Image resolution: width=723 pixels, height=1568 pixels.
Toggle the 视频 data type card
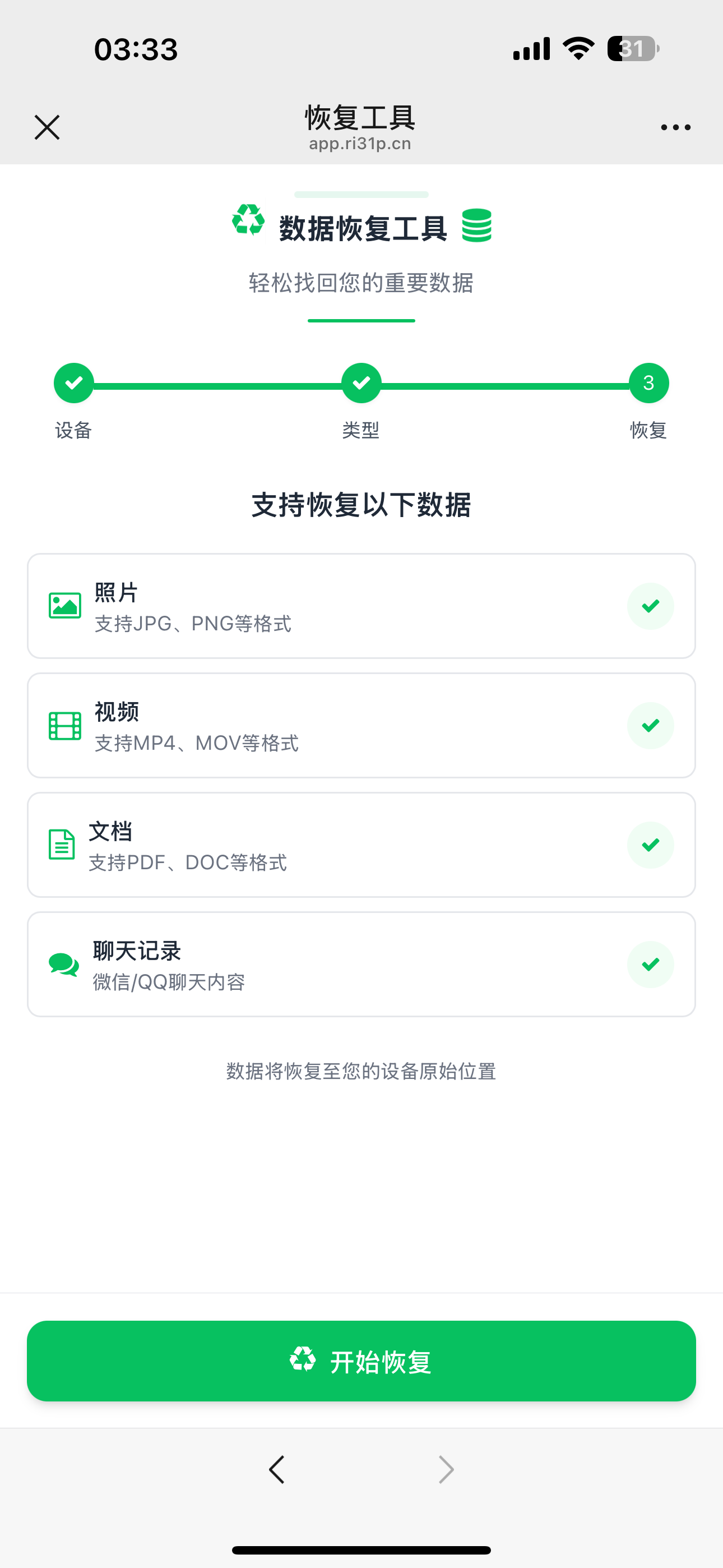point(361,726)
